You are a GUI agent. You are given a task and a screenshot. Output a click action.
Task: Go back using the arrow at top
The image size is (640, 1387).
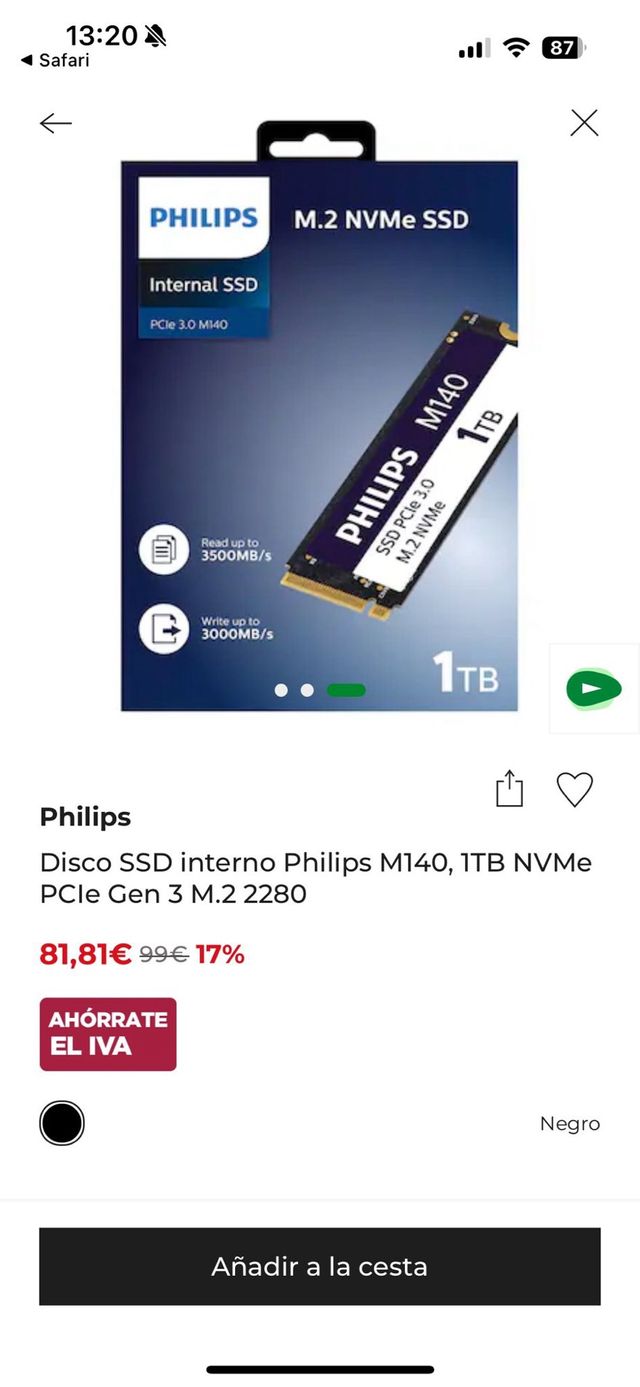56,123
